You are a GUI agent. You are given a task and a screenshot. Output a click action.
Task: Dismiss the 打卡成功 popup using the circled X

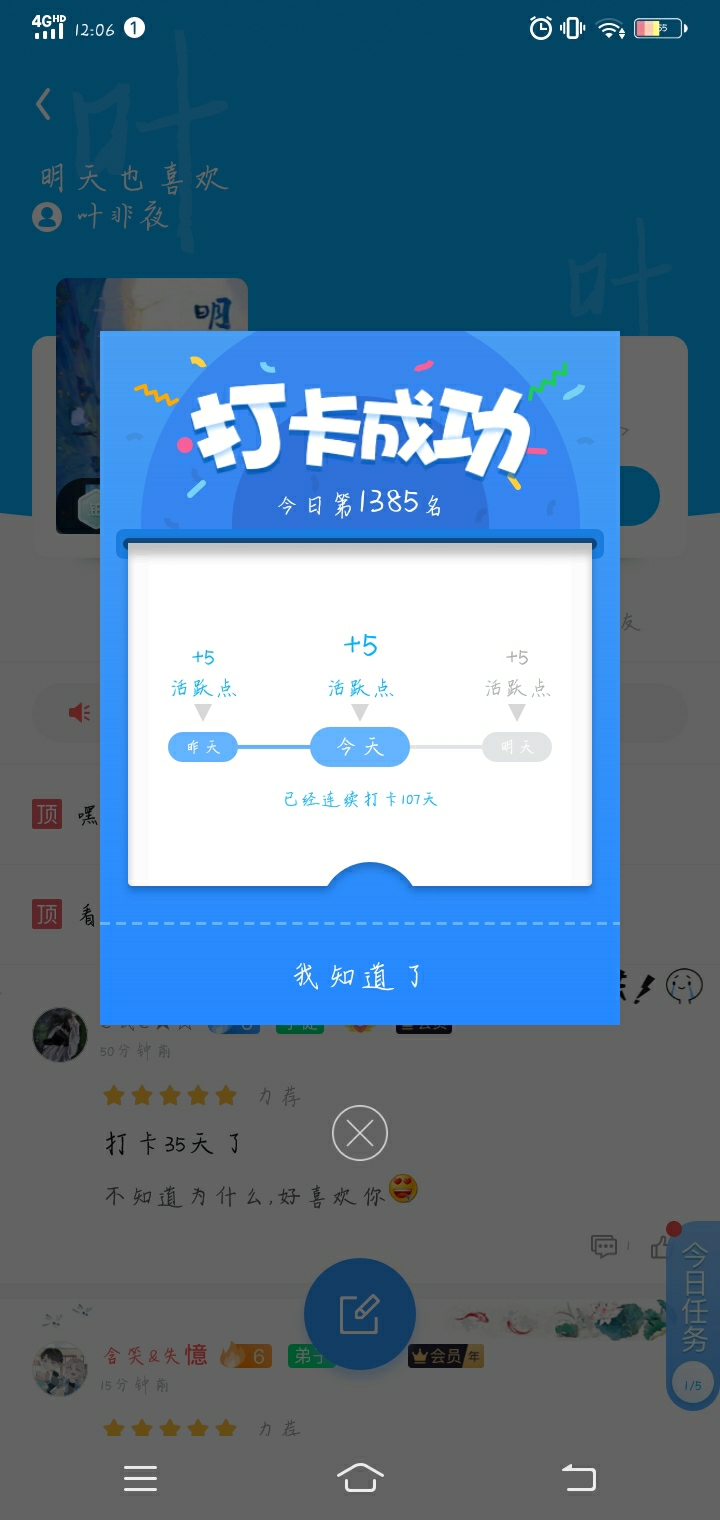(x=360, y=1133)
